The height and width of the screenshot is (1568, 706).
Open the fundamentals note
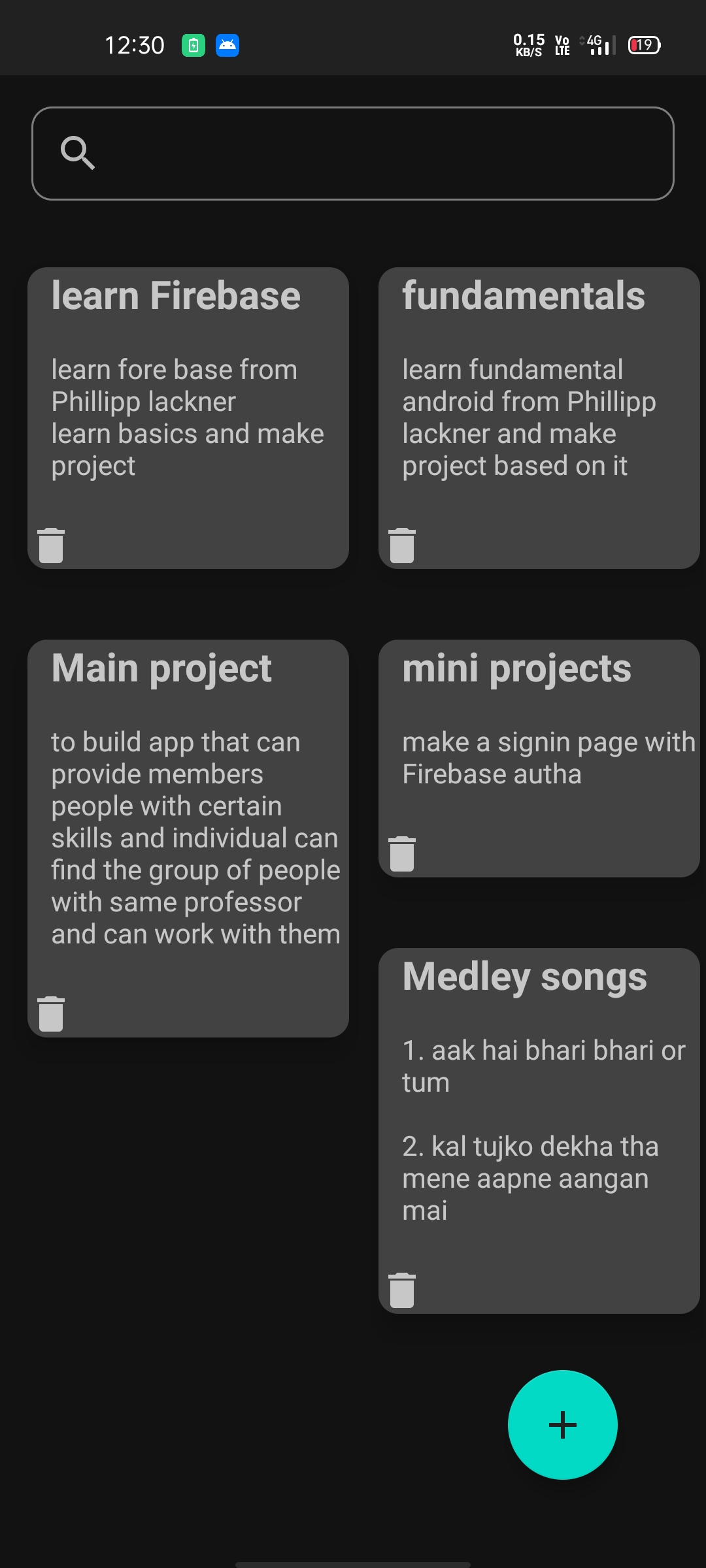(539, 392)
